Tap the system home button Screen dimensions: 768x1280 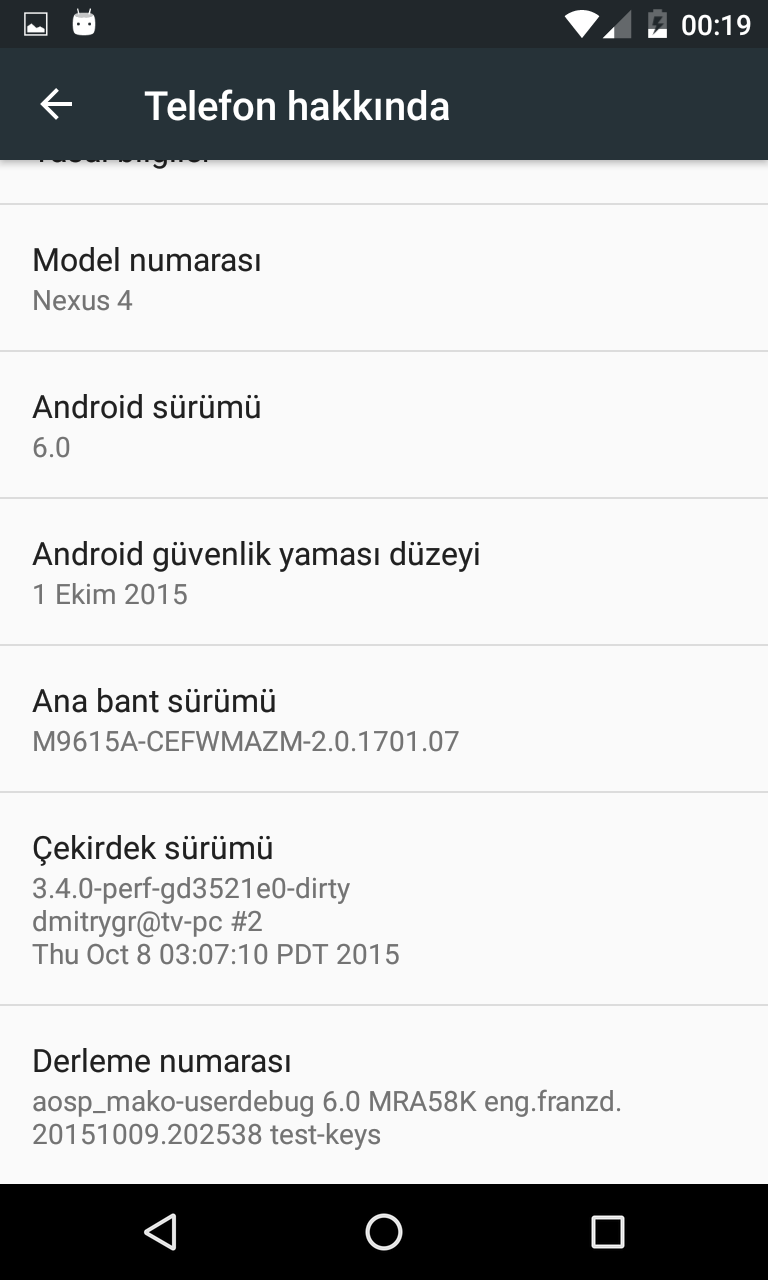click(384, 1232)
